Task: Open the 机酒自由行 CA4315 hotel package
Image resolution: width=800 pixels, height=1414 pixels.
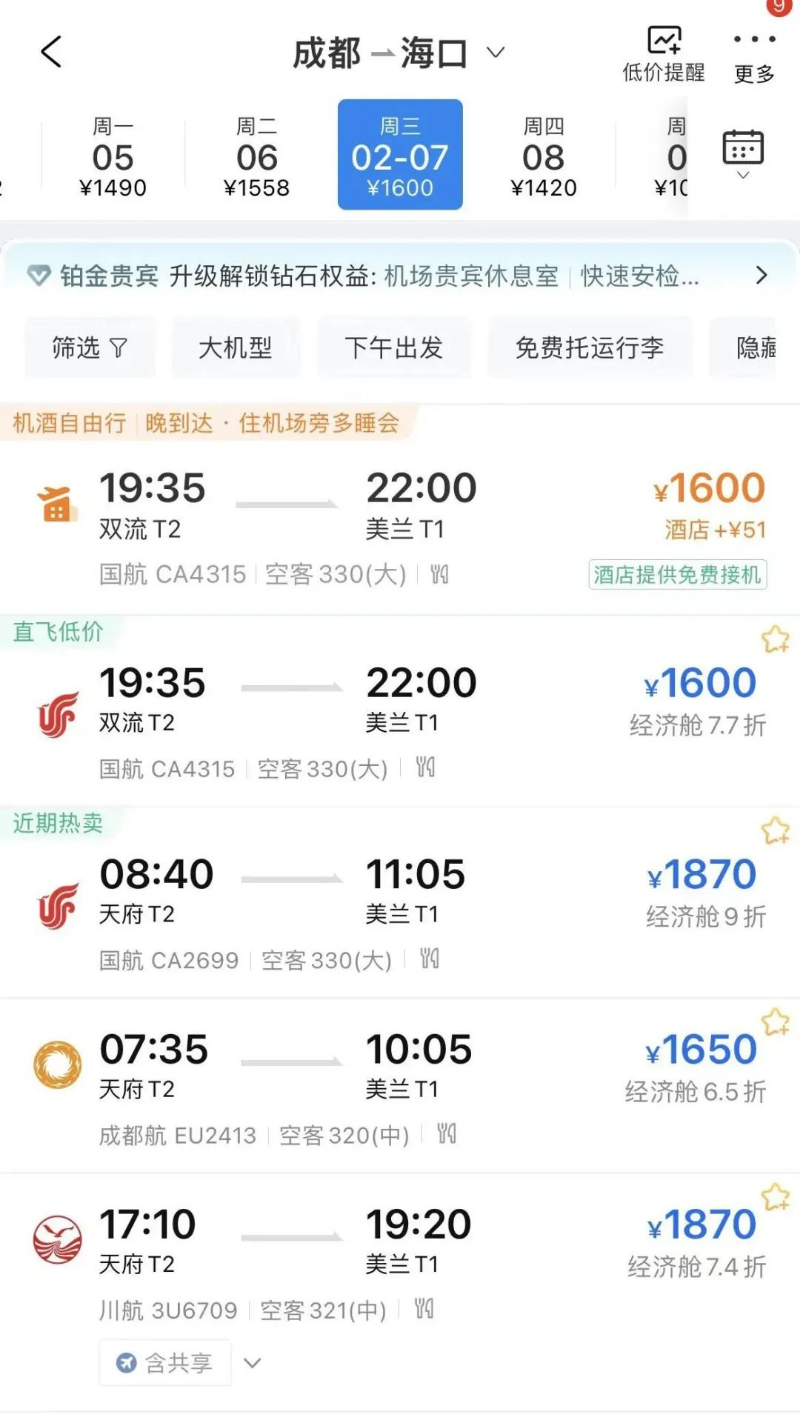Action: point(400,511)
